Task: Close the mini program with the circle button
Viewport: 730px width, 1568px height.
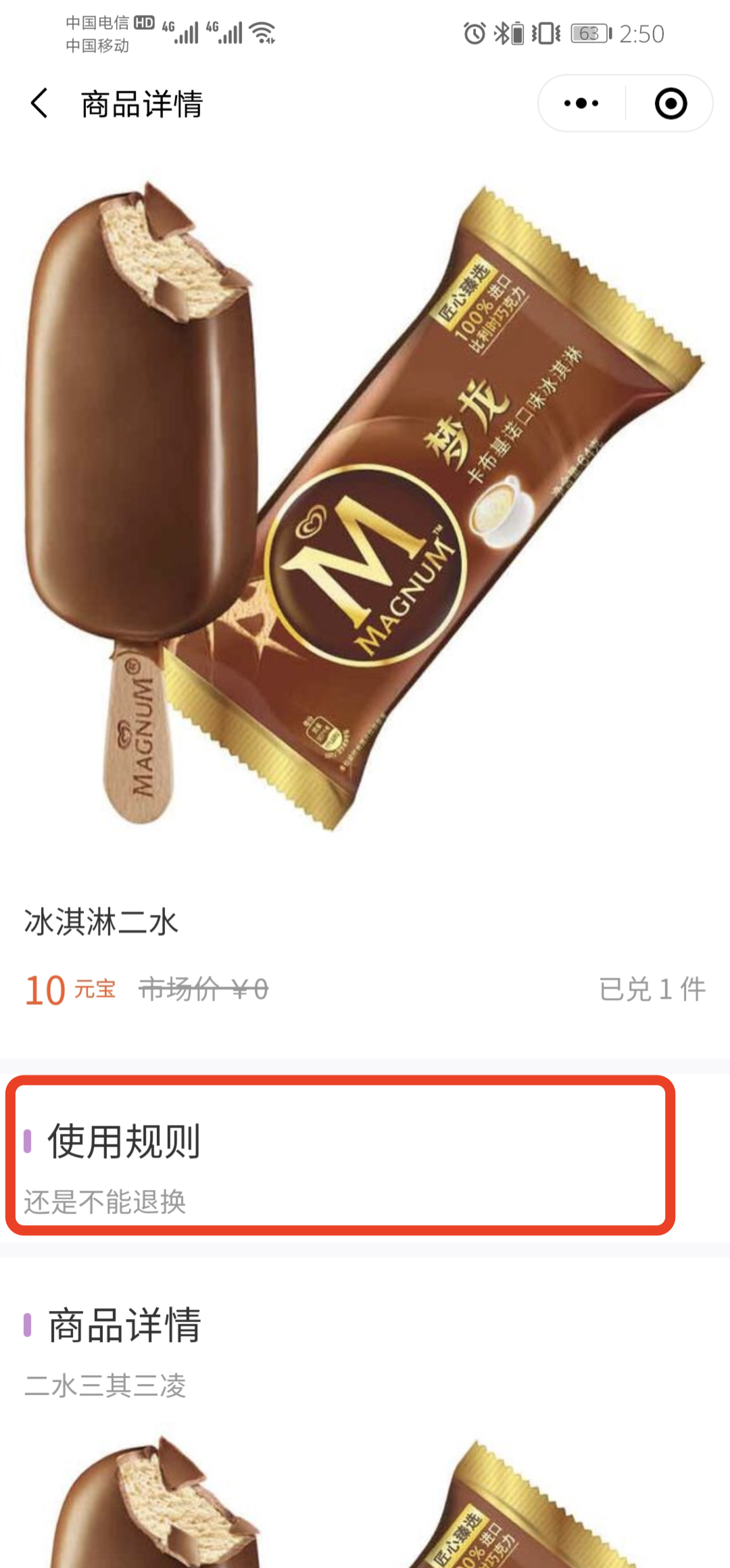Action: [671, 103]
